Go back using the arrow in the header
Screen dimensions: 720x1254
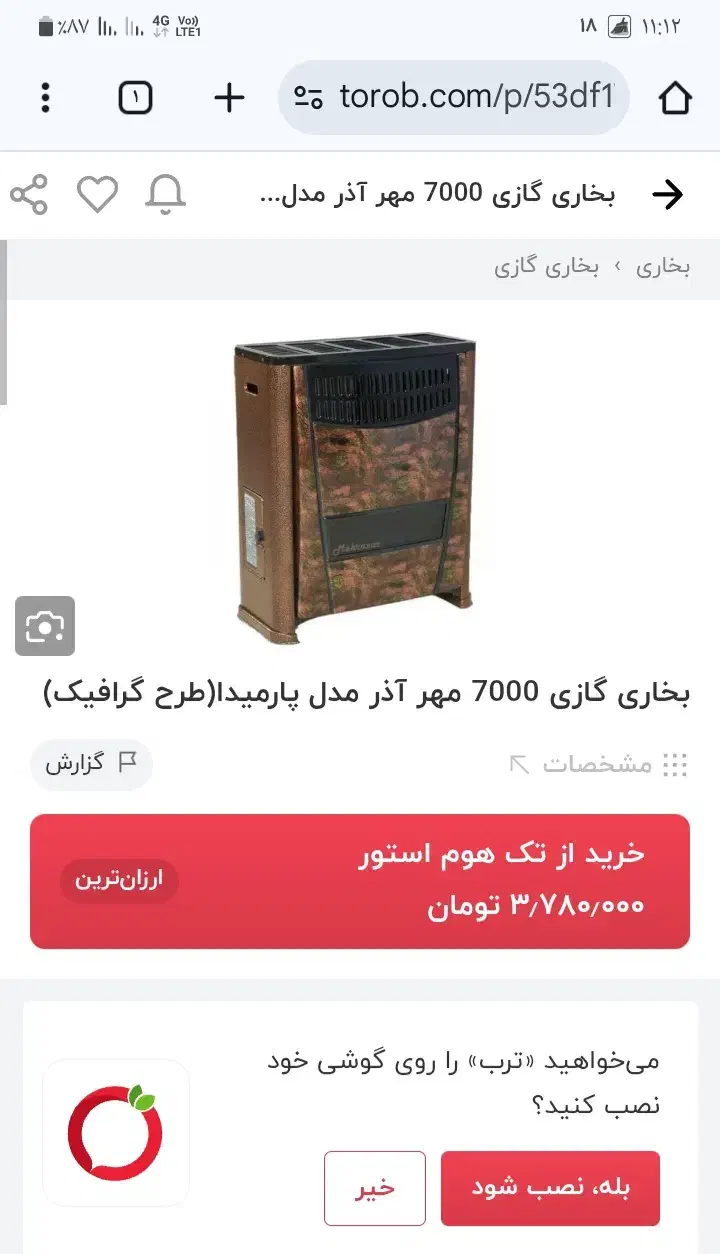(667, 194)
